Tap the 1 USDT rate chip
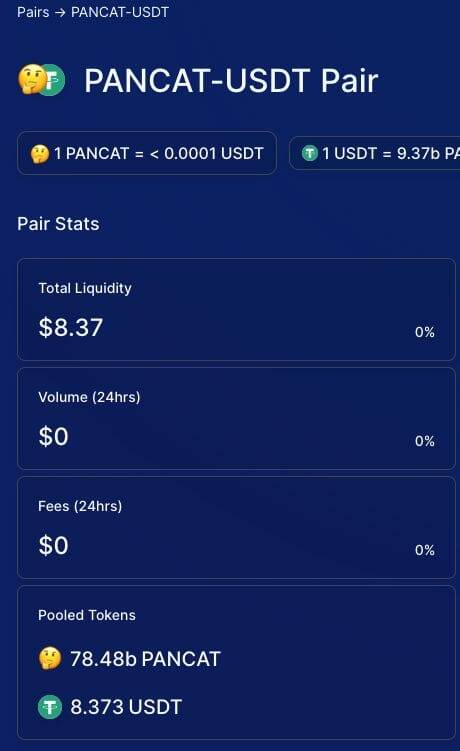The height and width of the screenshot is (751, 460). [x=375, y=153]
